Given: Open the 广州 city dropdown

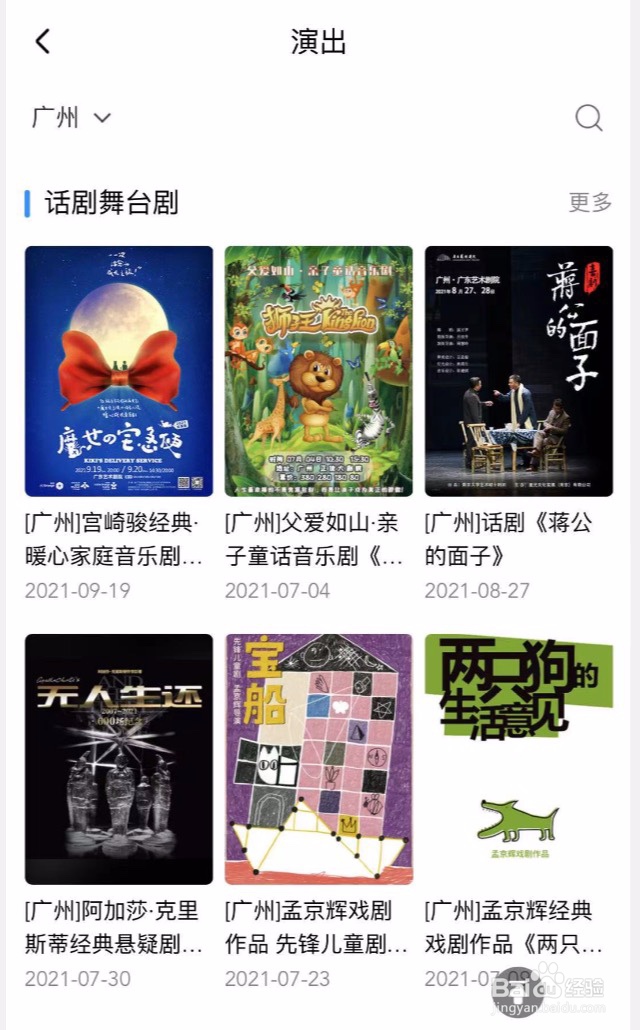Looking at the screenshot, I should 71,118.
